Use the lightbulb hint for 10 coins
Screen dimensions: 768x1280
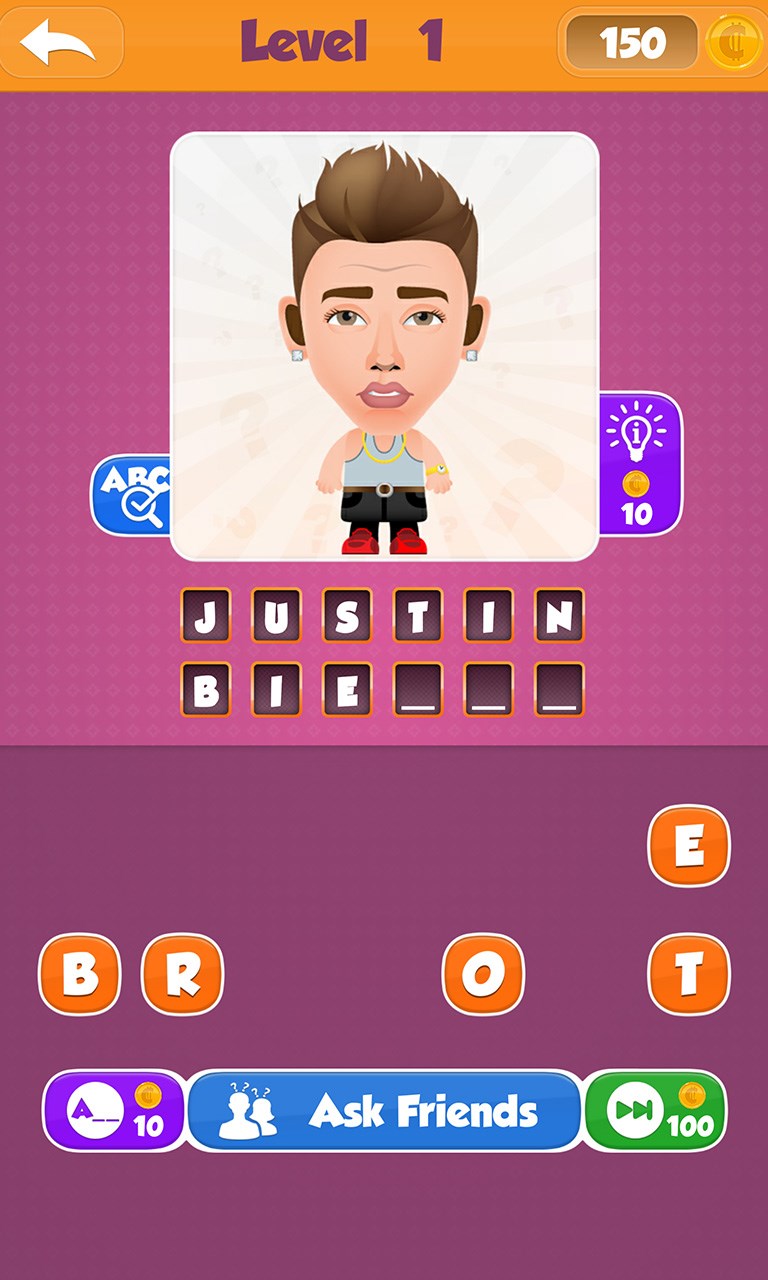point(638,462)
